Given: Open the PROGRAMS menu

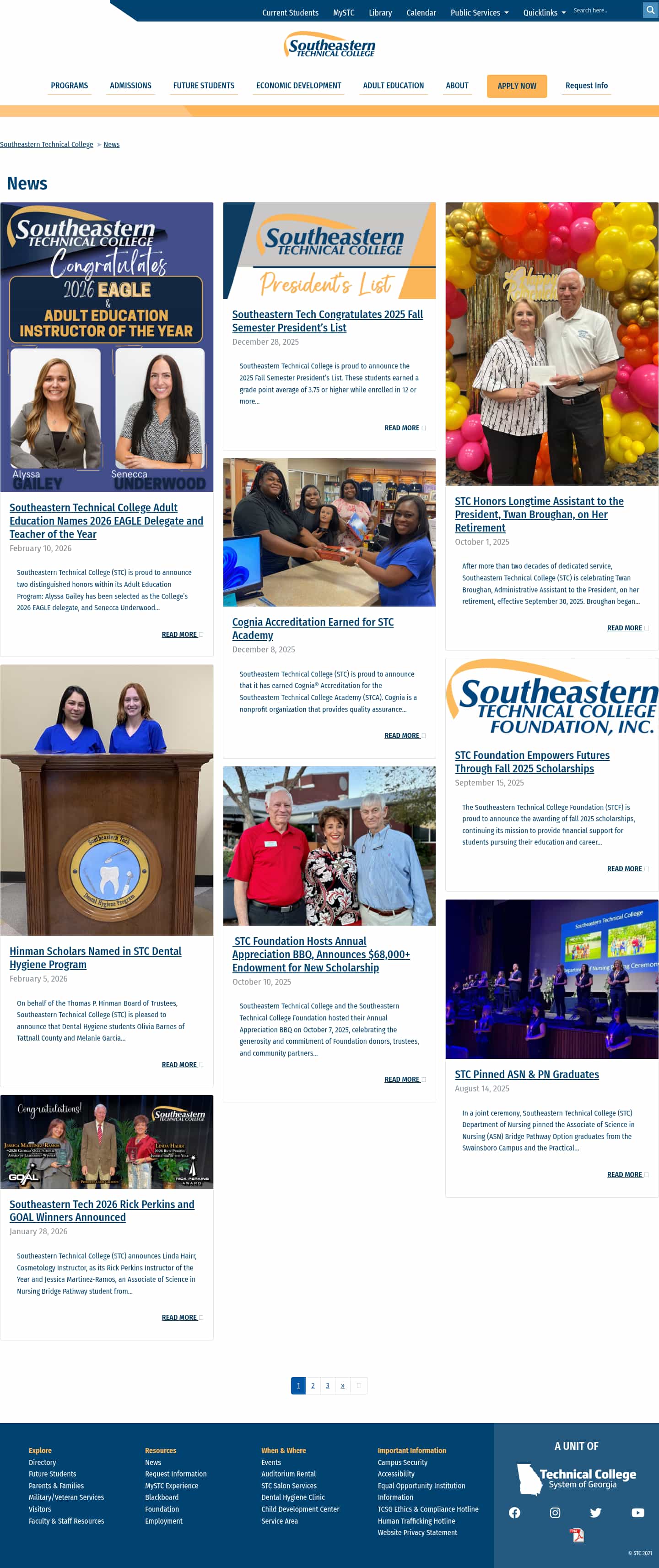Looking at the screenshot, I should [x=69, y=86].
